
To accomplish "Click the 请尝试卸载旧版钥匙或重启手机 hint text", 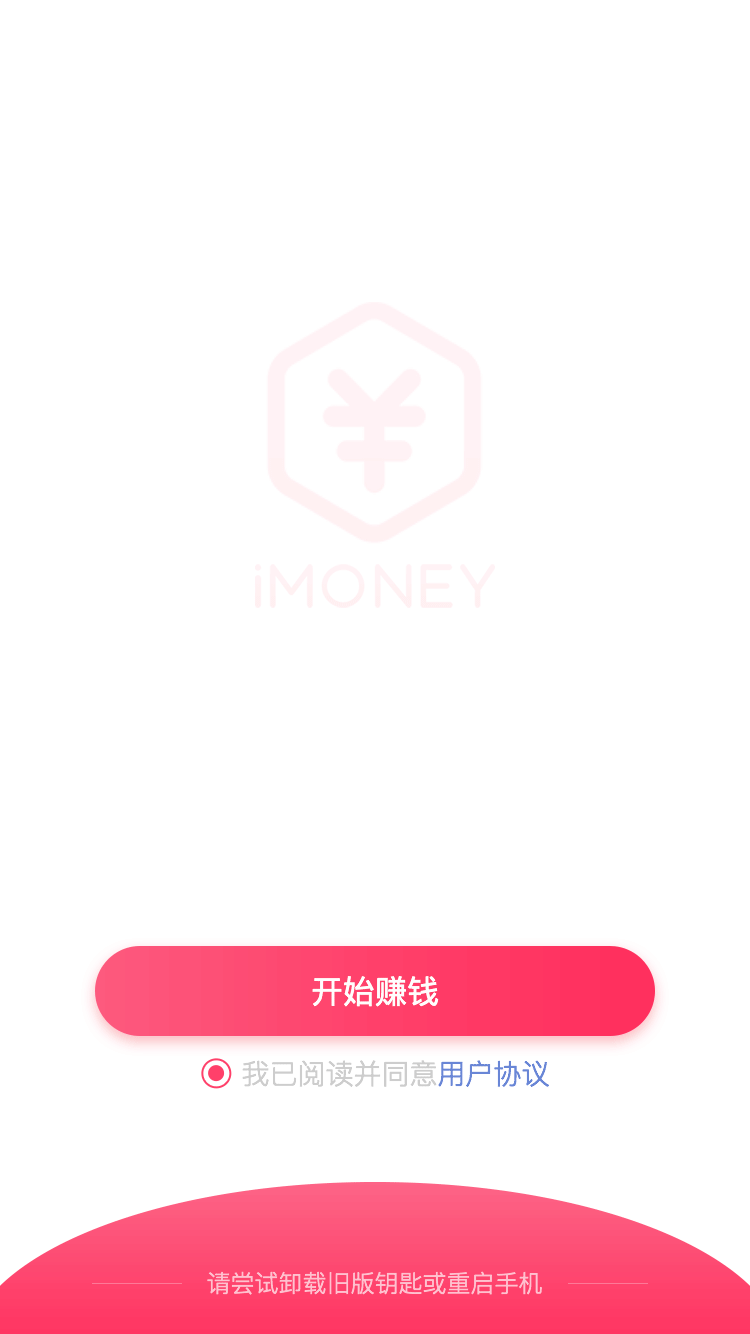I will 374,1283.
